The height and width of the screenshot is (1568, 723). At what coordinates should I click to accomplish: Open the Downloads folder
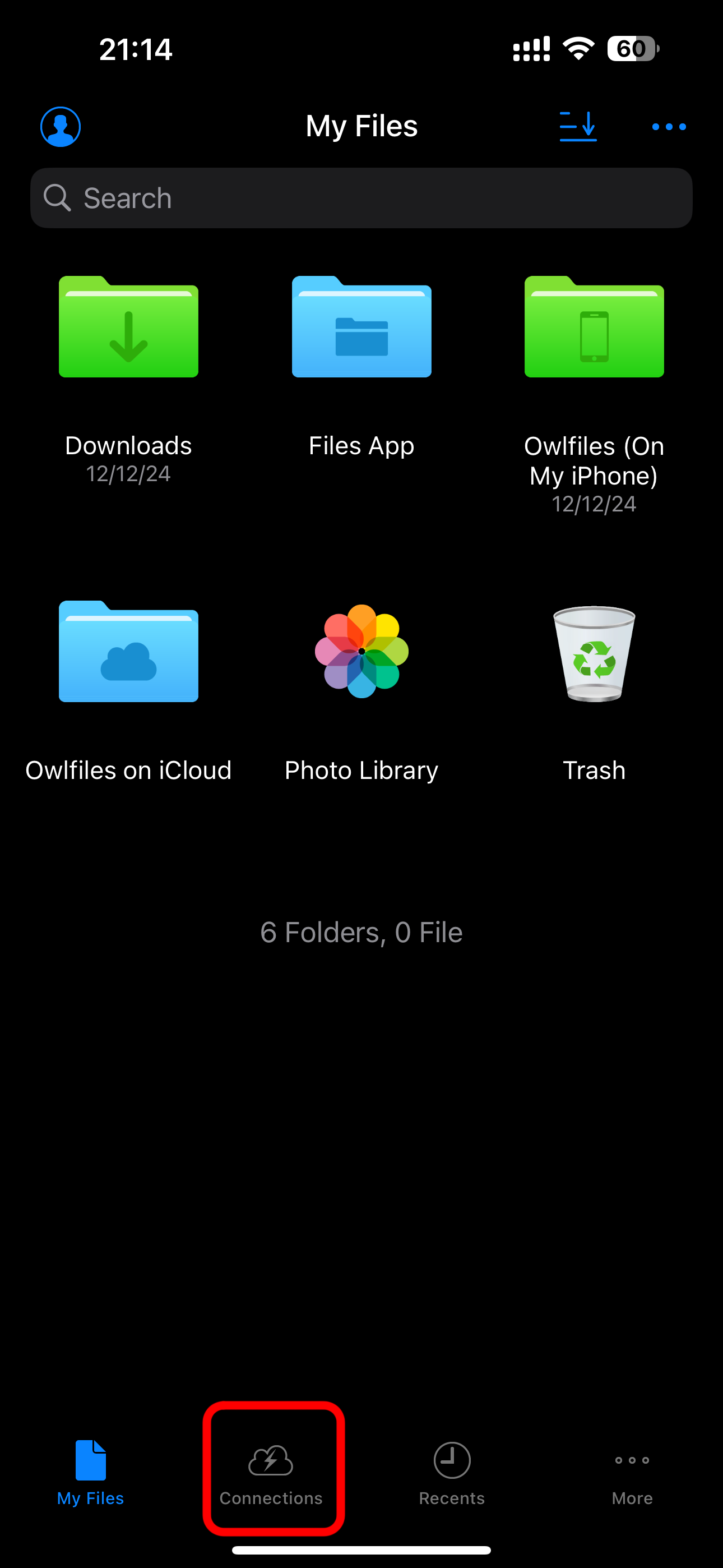(x=128, y=329)
